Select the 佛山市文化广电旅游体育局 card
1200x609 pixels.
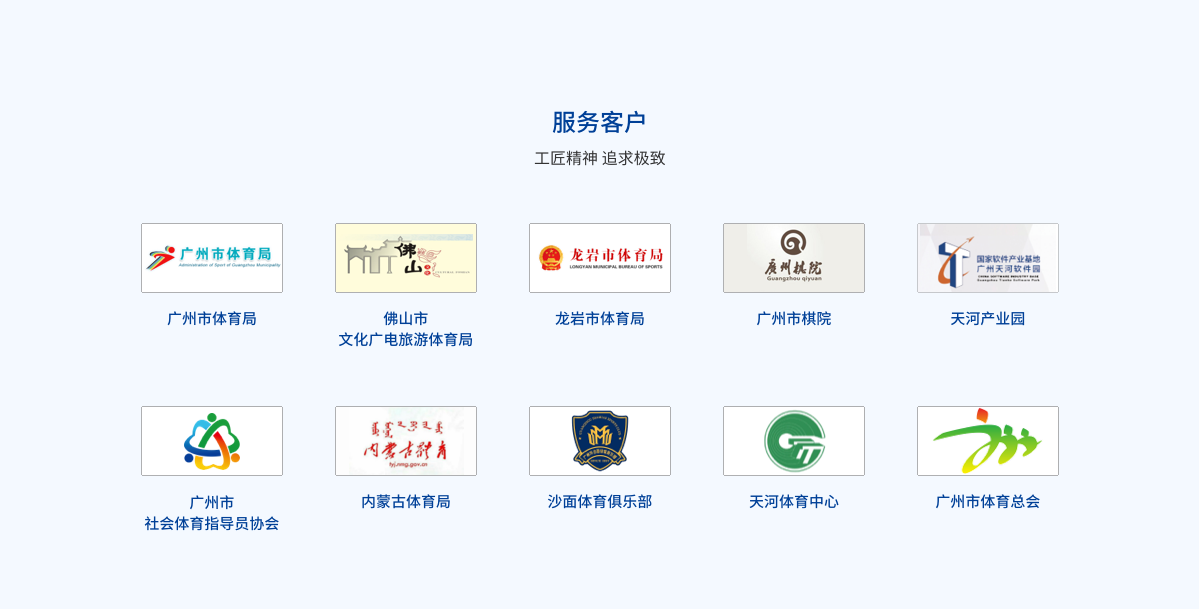tap(406, 258)
